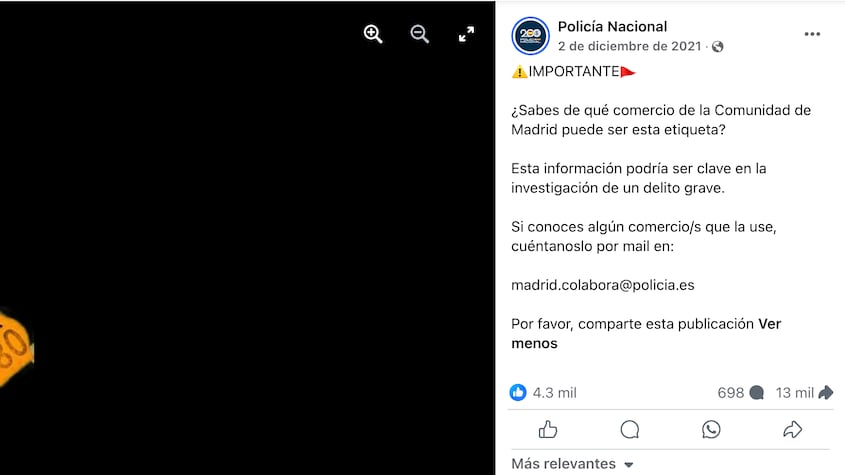Screen dimensions: 845x475
Task: Comment on this post
Action: pyautogui.click(x=629, y=429)
